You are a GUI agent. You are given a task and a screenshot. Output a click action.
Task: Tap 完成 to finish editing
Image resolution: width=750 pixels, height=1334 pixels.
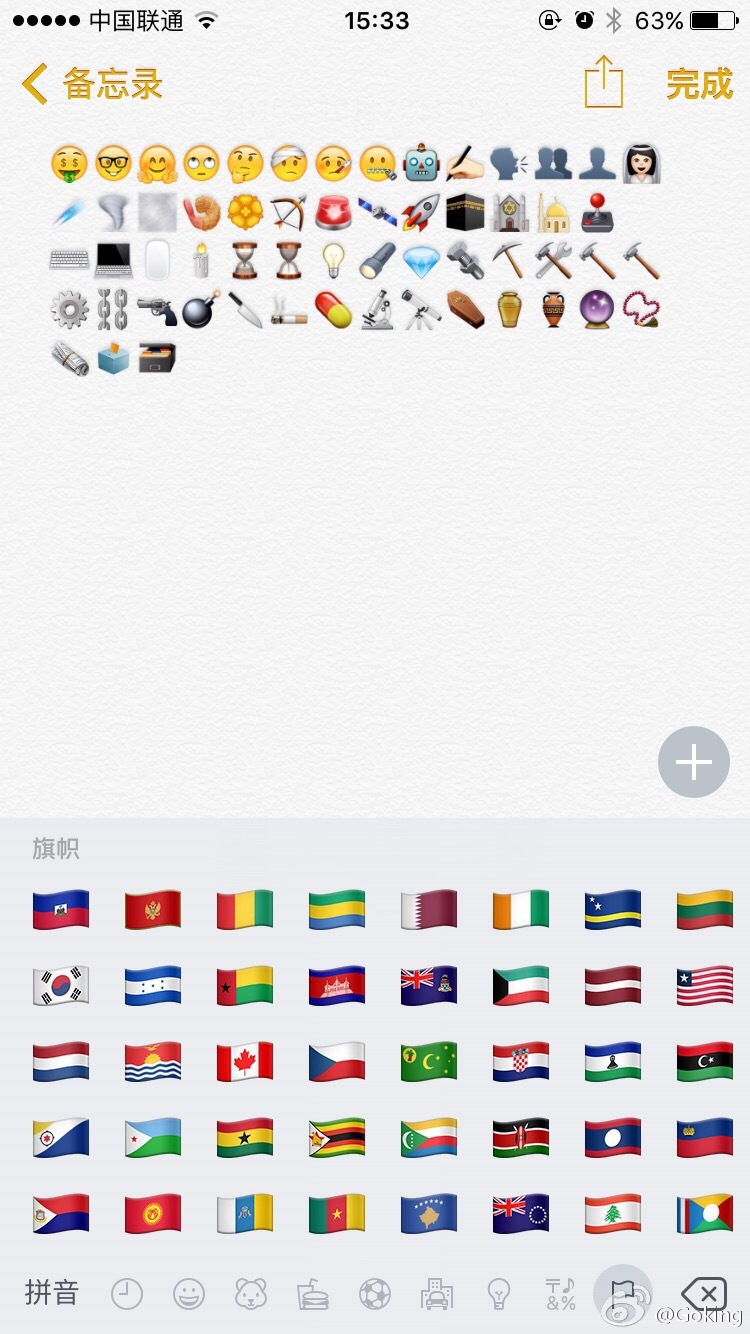(699, 84)
